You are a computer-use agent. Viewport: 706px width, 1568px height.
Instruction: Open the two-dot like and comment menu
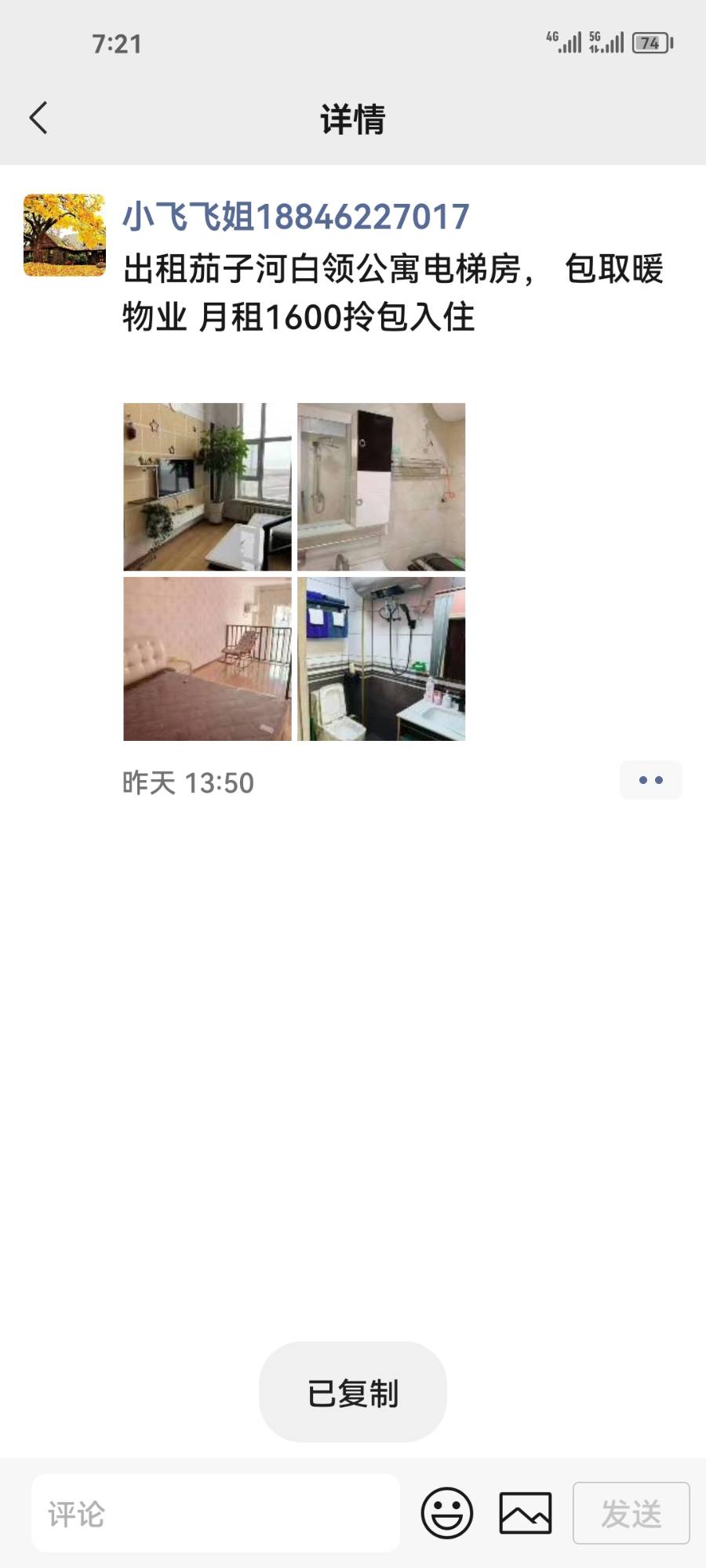tap(650, 780)
